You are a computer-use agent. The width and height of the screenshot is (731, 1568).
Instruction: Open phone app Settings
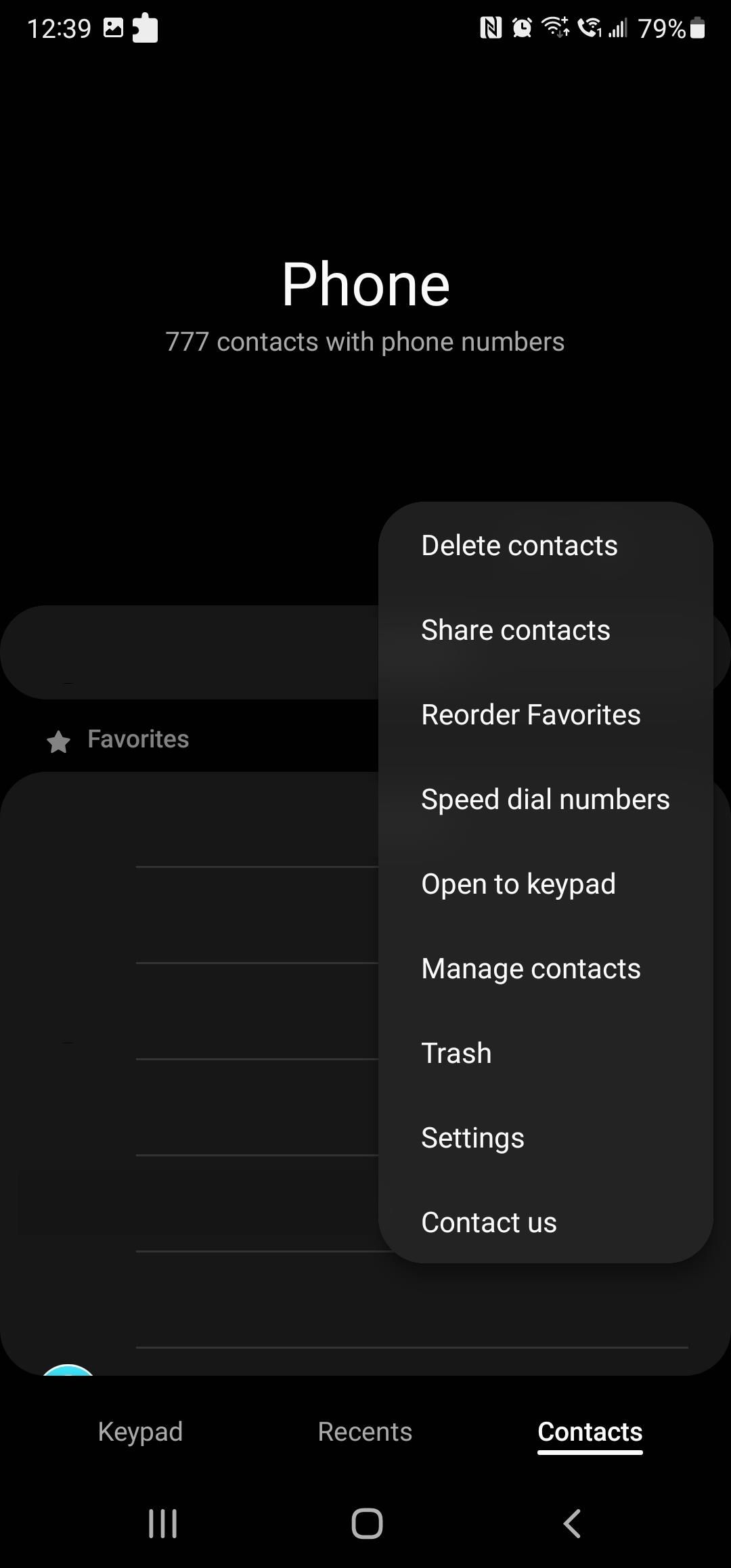[472, 1137]
